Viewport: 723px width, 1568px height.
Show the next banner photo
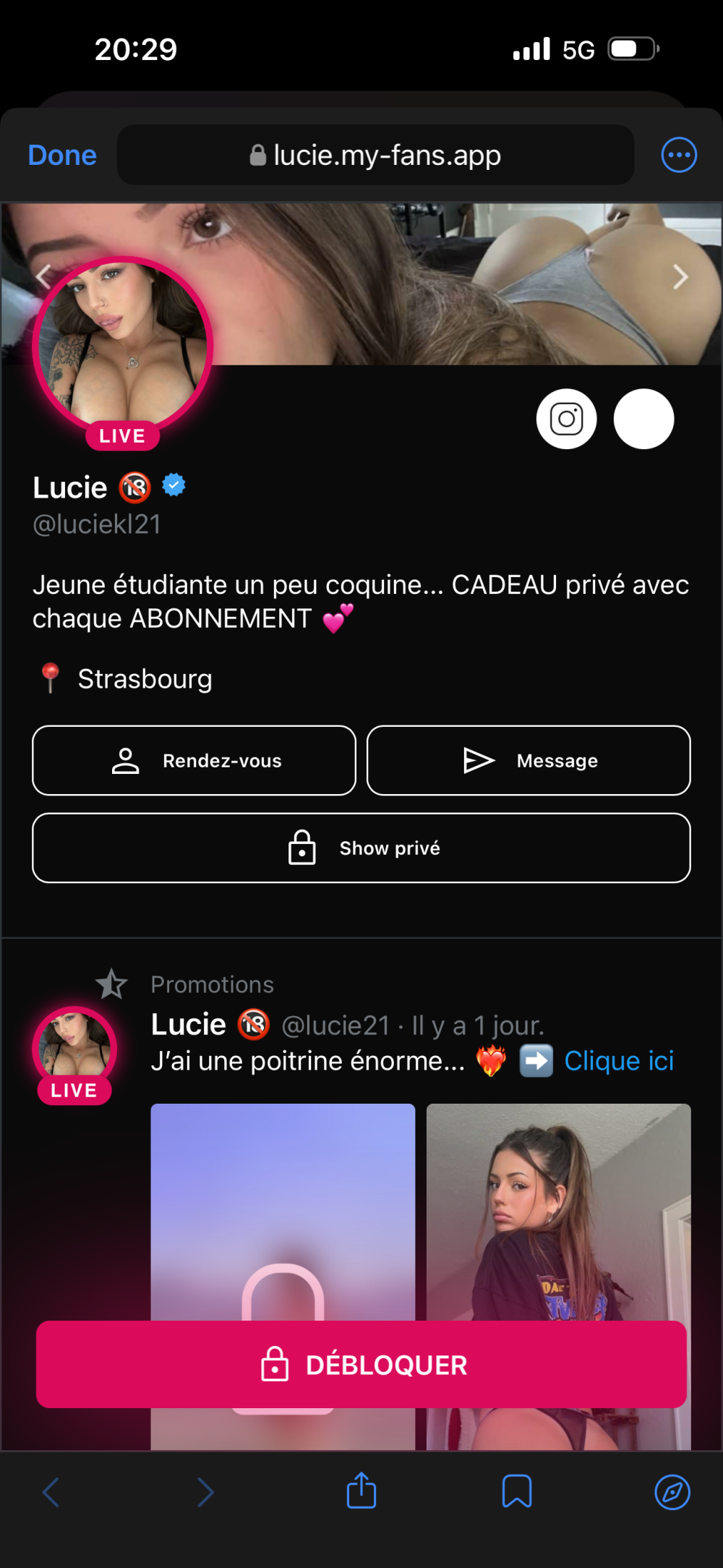coord(680,277)
